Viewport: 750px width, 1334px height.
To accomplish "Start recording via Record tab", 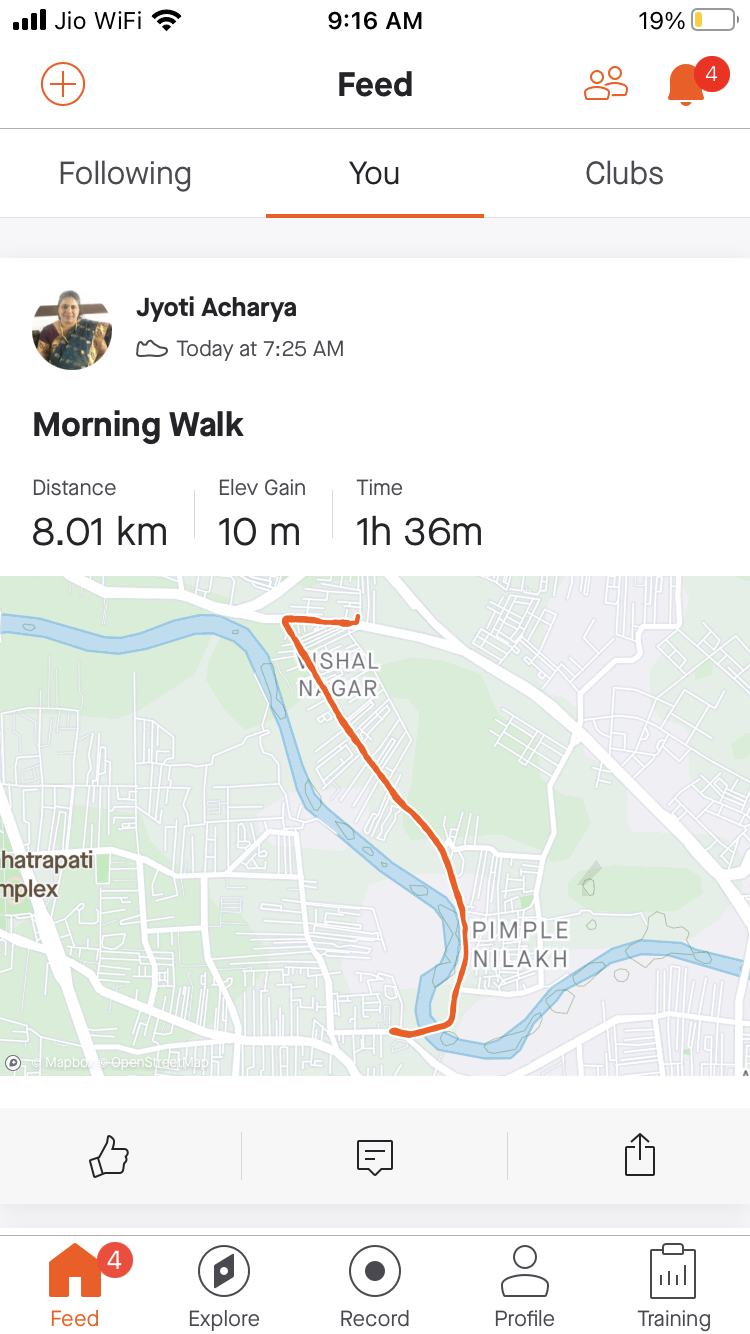I will pyautogui.click(x=375, y=1288).
